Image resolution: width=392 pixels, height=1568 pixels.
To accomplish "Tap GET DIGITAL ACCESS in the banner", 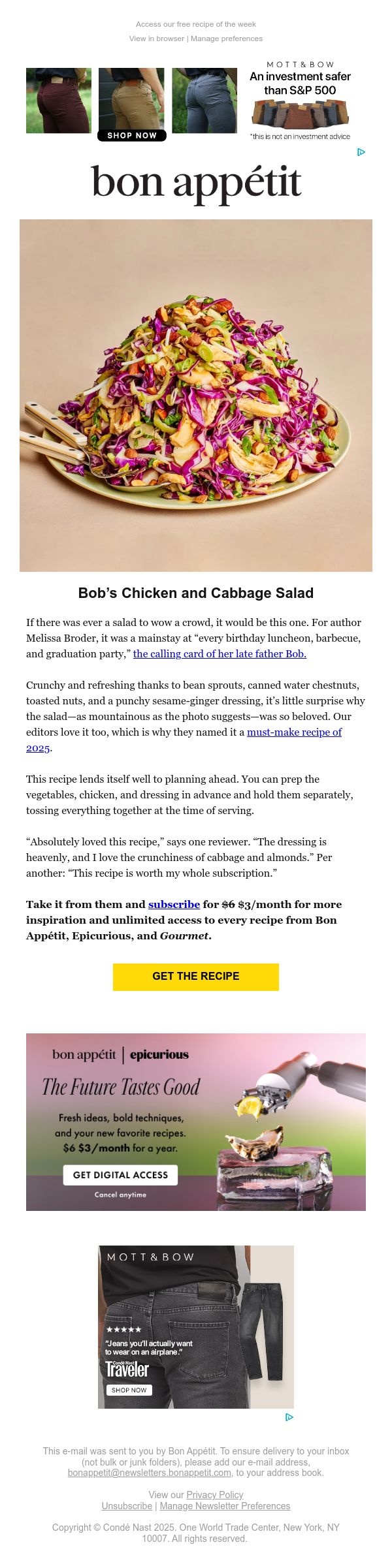I will [x=120, y=1175].
